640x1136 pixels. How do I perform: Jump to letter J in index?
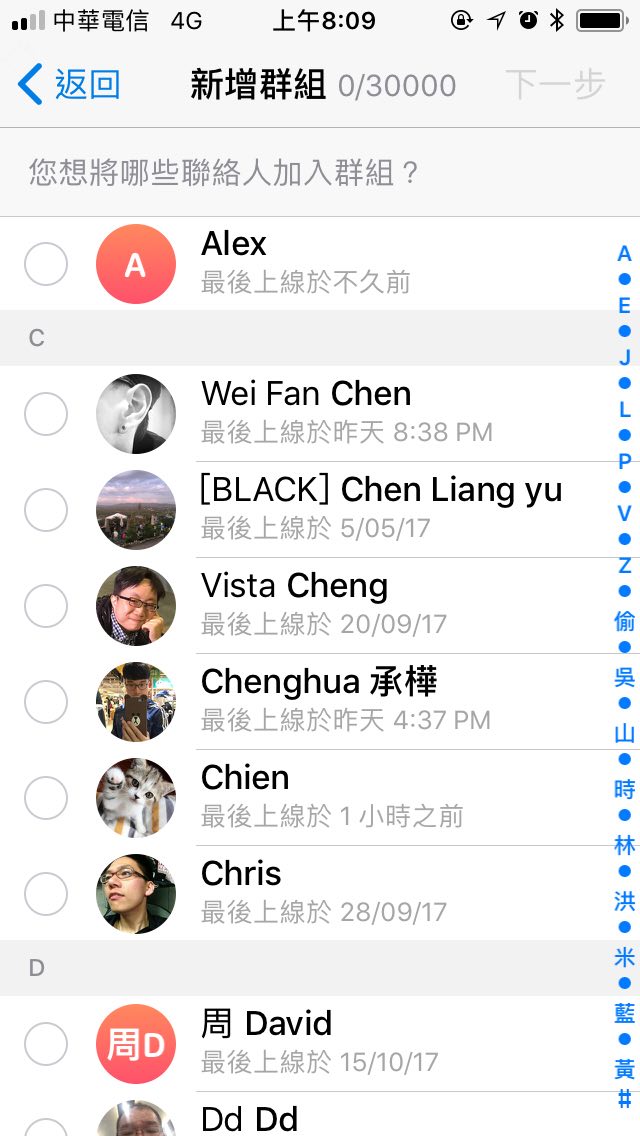[x=624, y=357]
